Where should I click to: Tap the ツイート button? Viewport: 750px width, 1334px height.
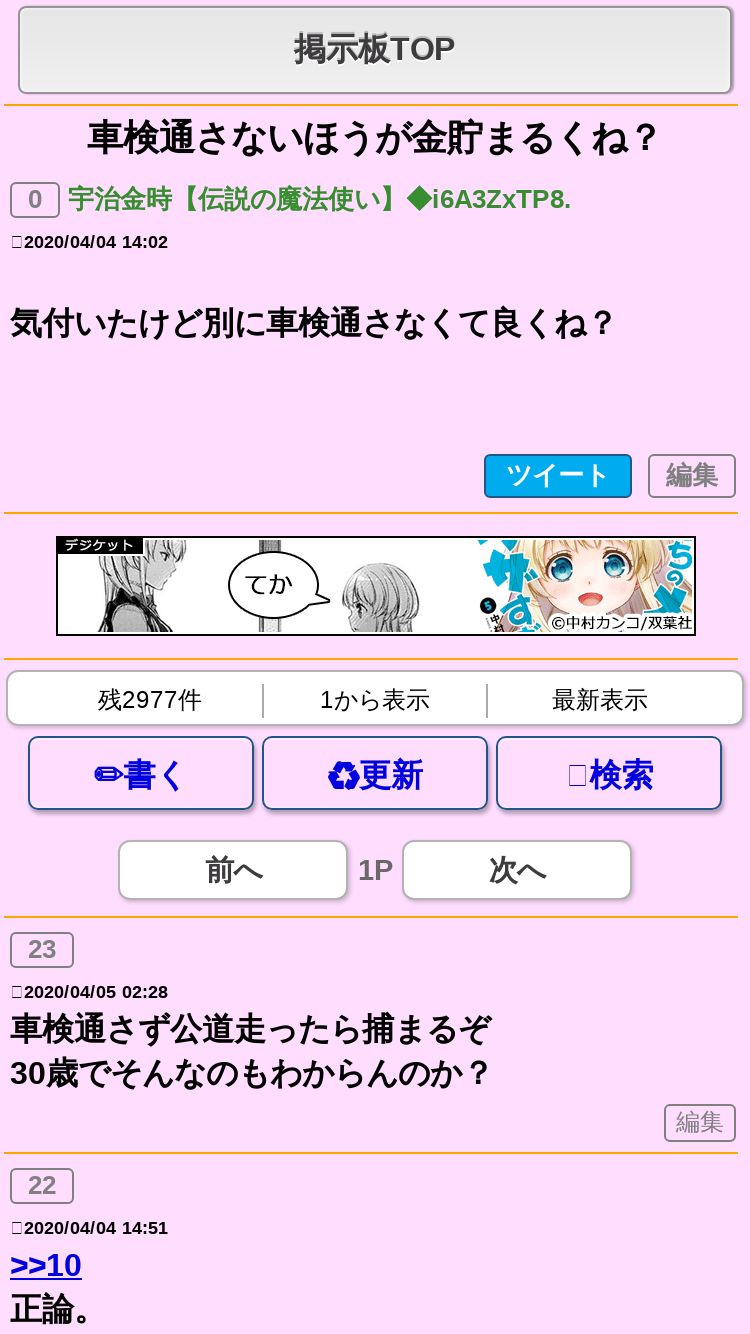tap(558, 476)
